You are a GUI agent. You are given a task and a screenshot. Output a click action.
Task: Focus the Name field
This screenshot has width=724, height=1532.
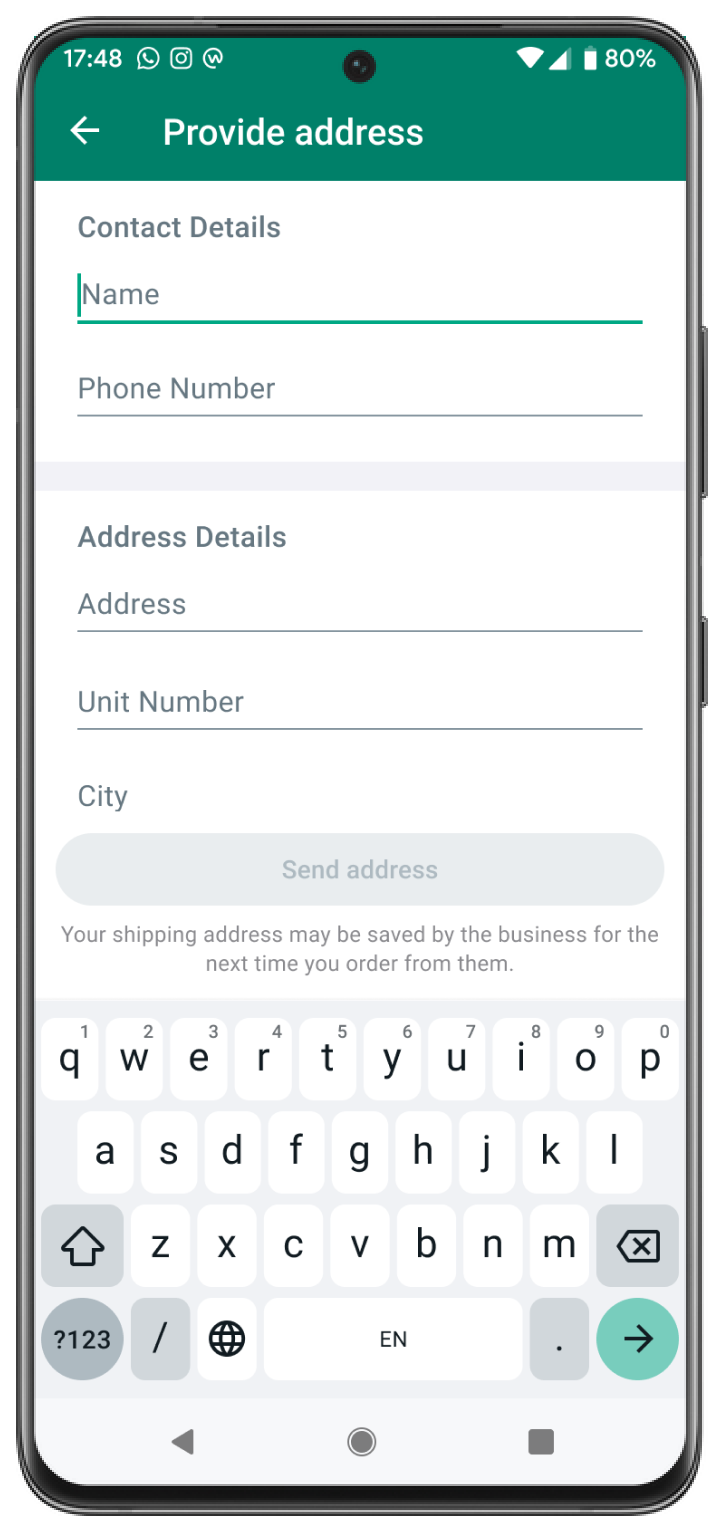click(359, 295)
